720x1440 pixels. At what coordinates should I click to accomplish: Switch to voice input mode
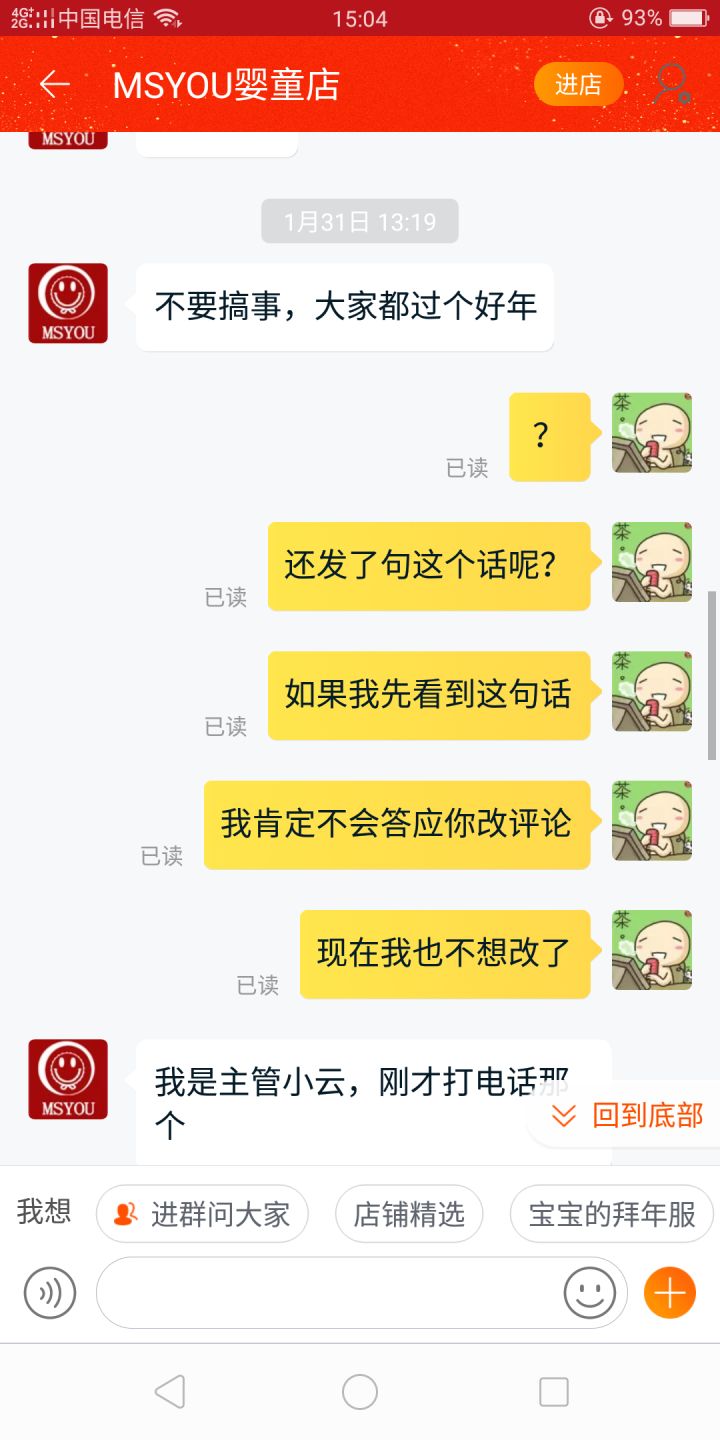tap(50, 1293)
